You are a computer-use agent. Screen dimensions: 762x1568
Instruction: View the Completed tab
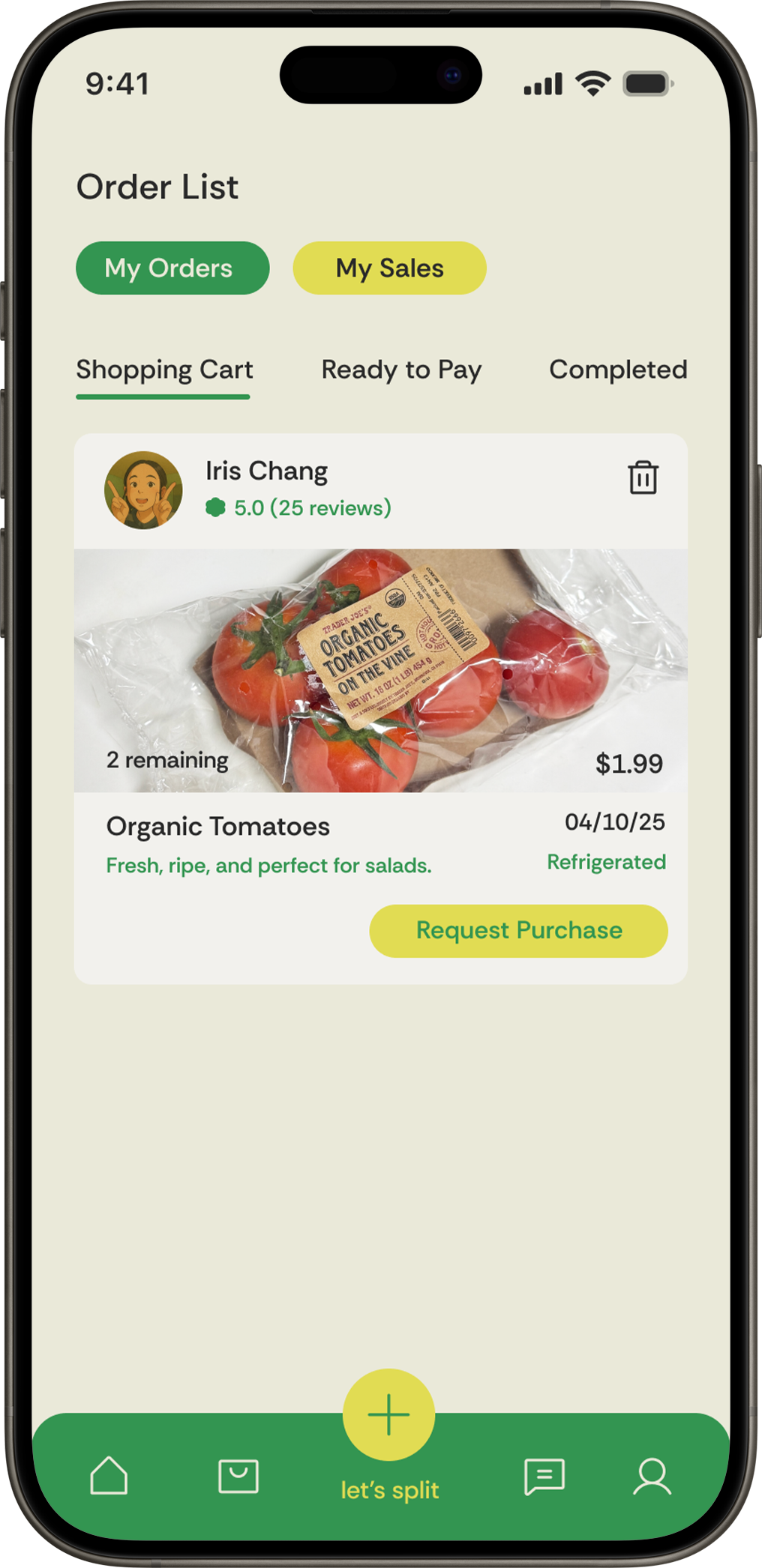(617, 370)
